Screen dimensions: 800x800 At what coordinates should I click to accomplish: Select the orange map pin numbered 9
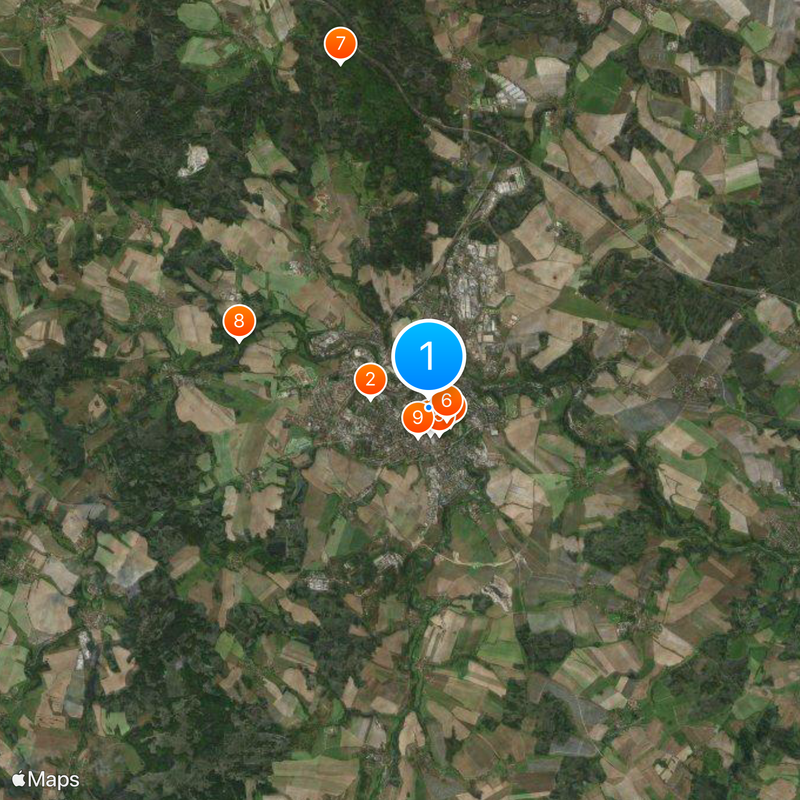(x=417, y=417)
